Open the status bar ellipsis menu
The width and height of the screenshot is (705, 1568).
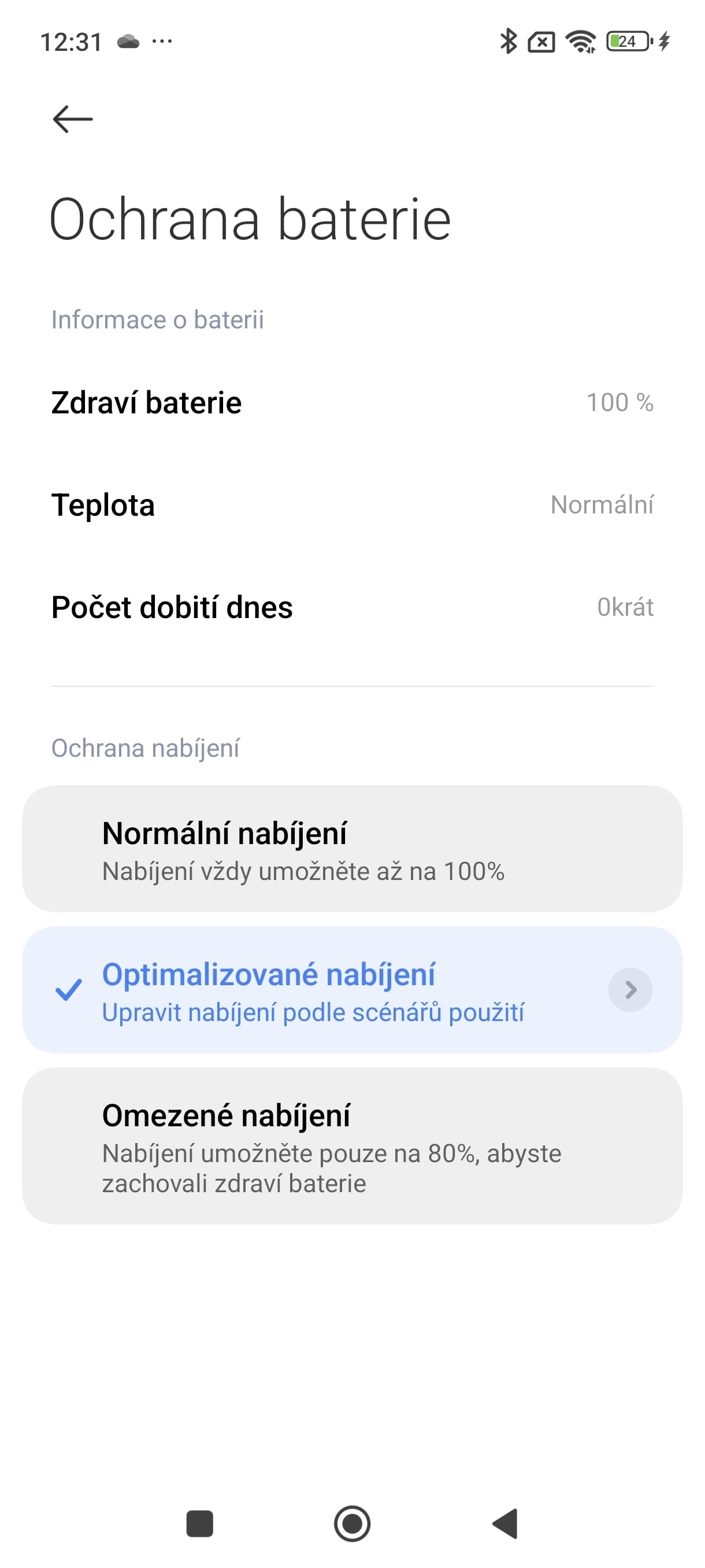click(162, 41)
